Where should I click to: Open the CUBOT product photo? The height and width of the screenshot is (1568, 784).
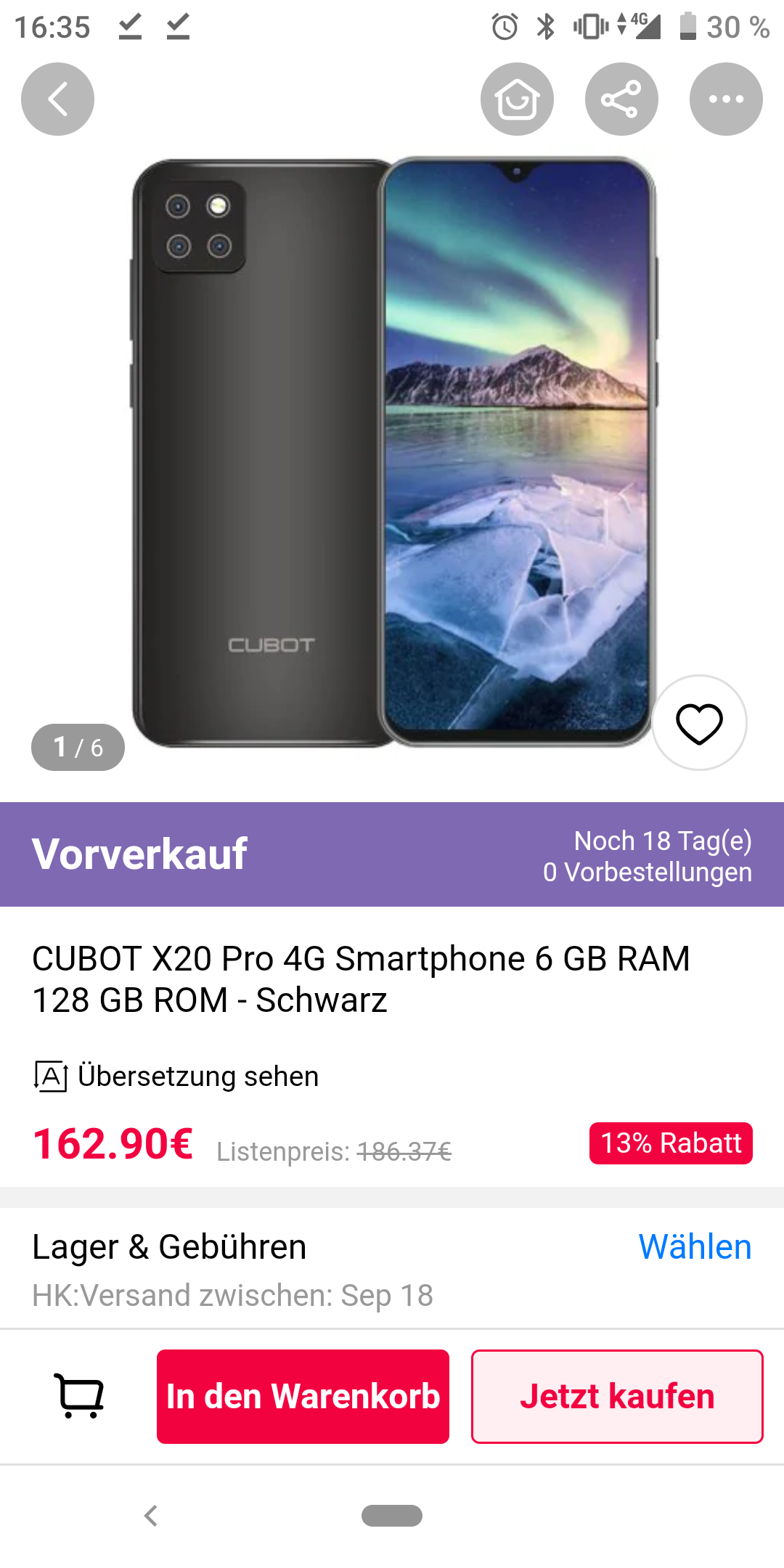(392, 450)
